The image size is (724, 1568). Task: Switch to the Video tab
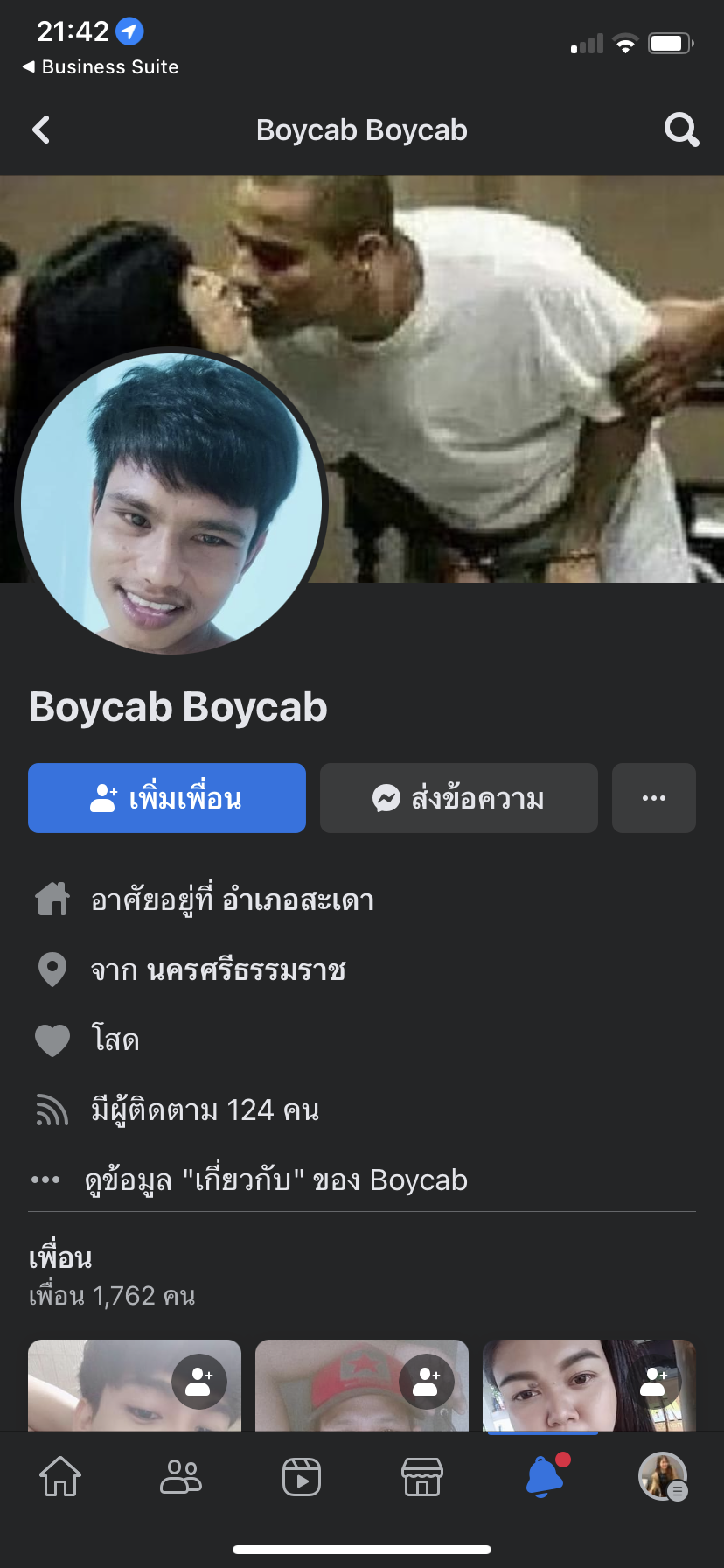(302, 1477)
